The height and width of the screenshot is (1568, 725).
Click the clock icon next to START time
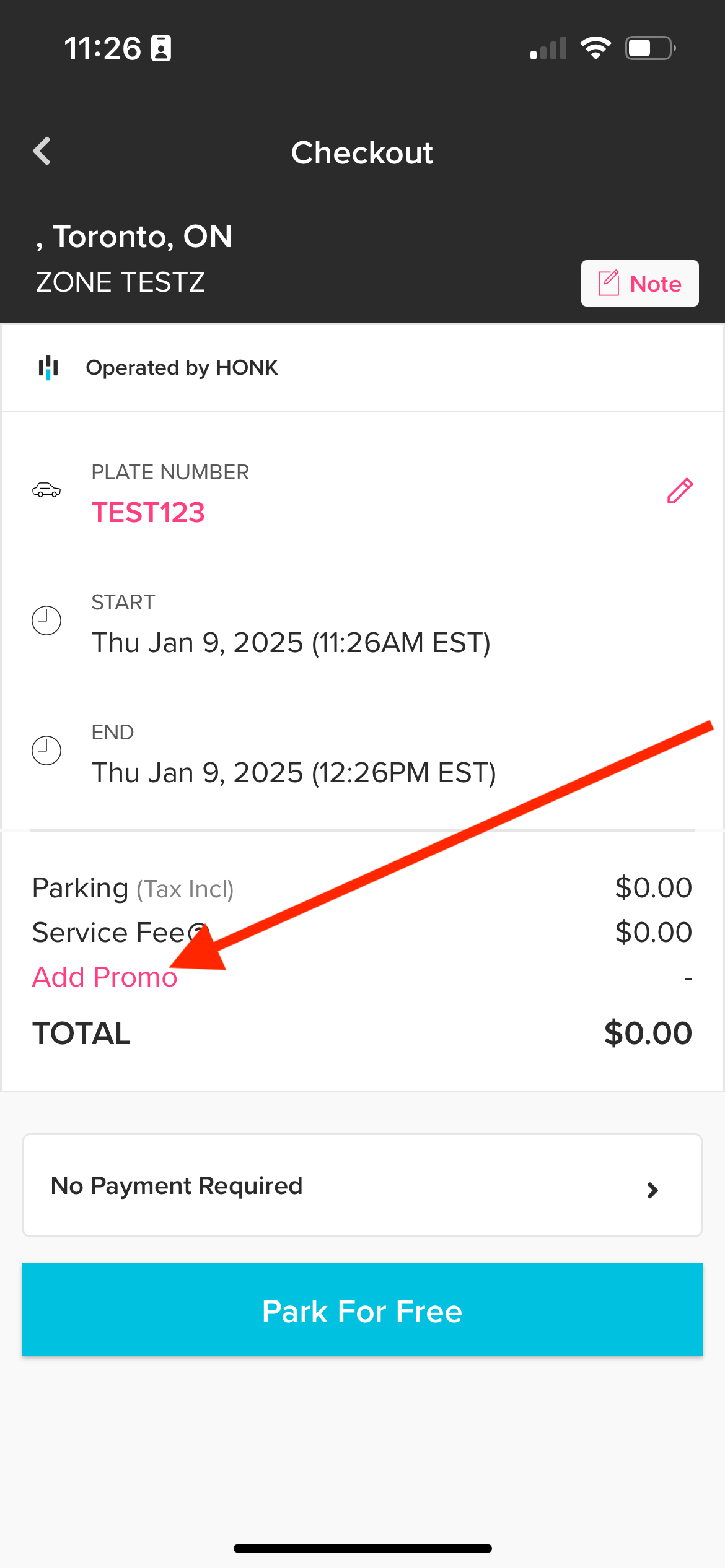point(45,621)
